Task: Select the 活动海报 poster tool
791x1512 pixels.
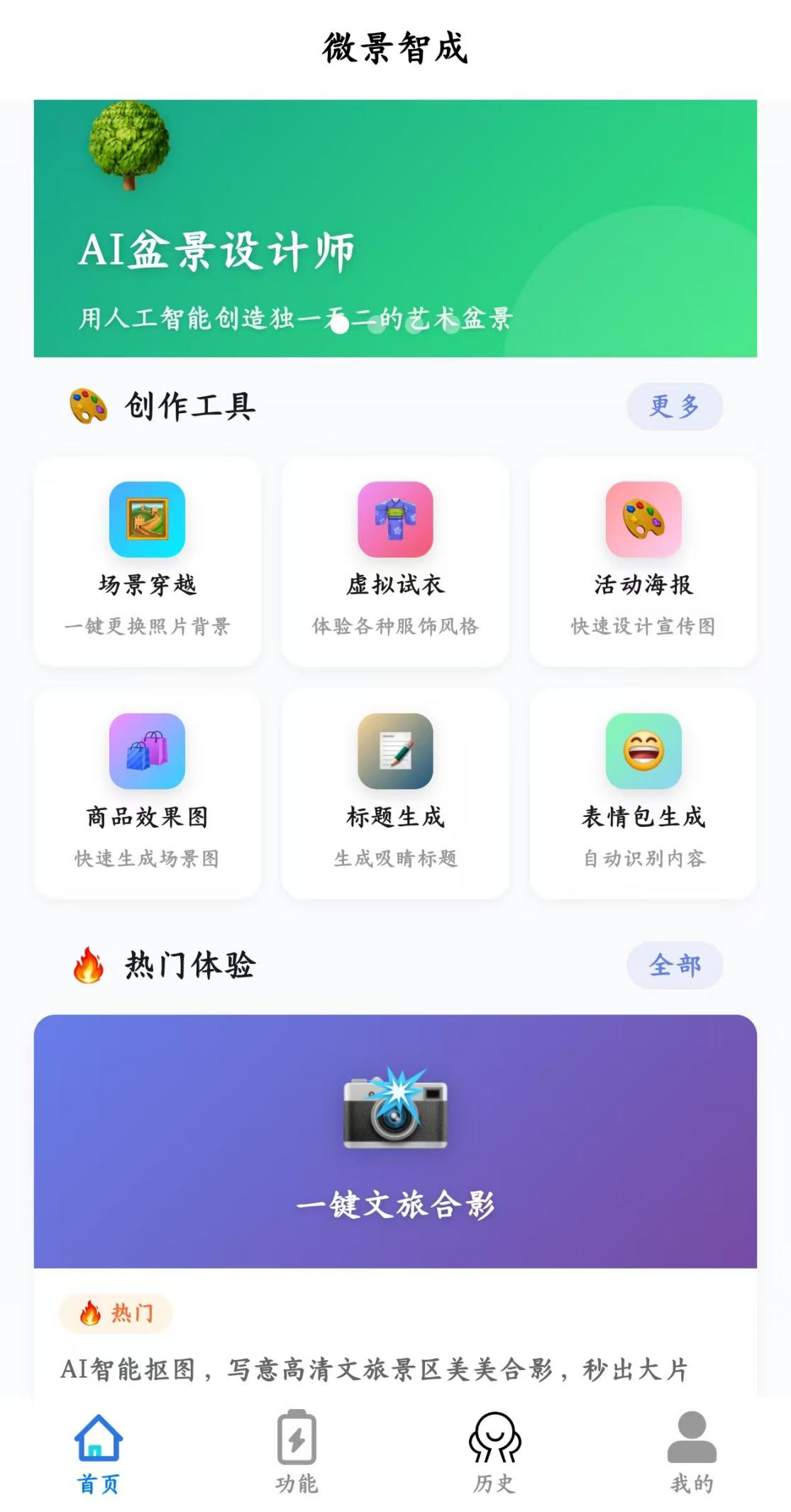Action: pos(643,561)
